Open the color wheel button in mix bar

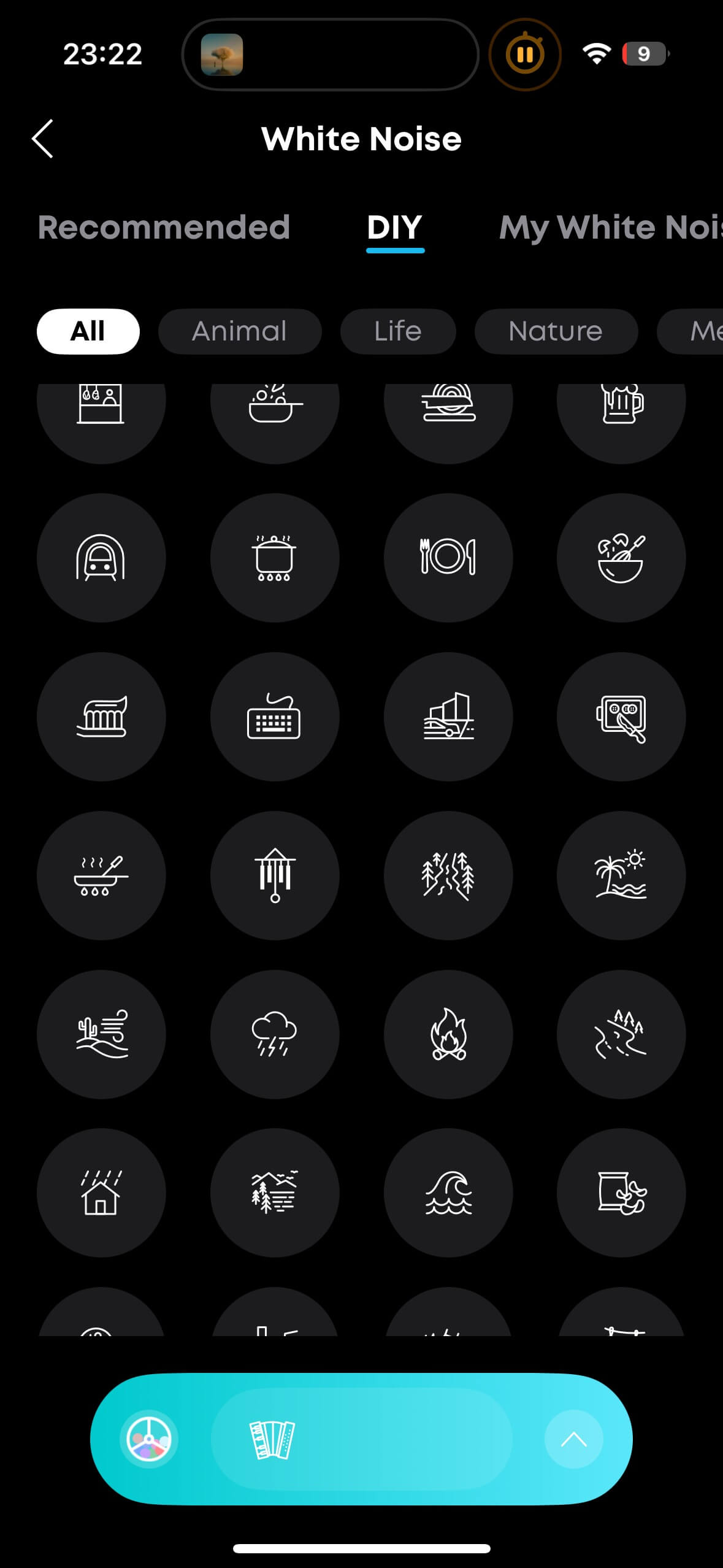click(149, 1439)
